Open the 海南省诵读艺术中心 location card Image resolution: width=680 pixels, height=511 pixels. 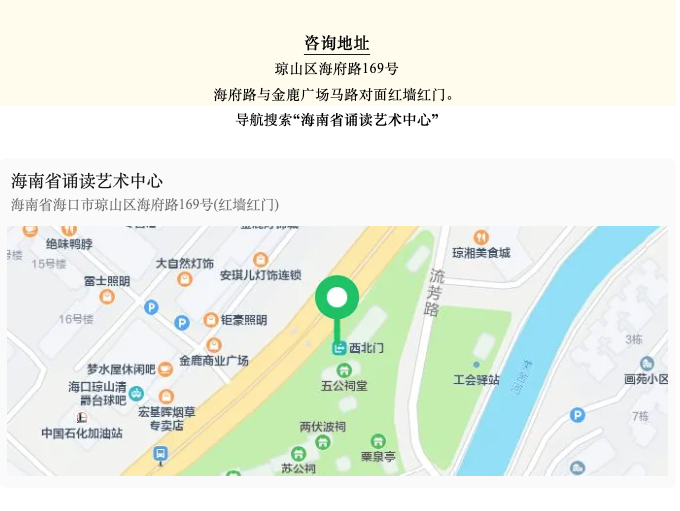click(88, 182)
